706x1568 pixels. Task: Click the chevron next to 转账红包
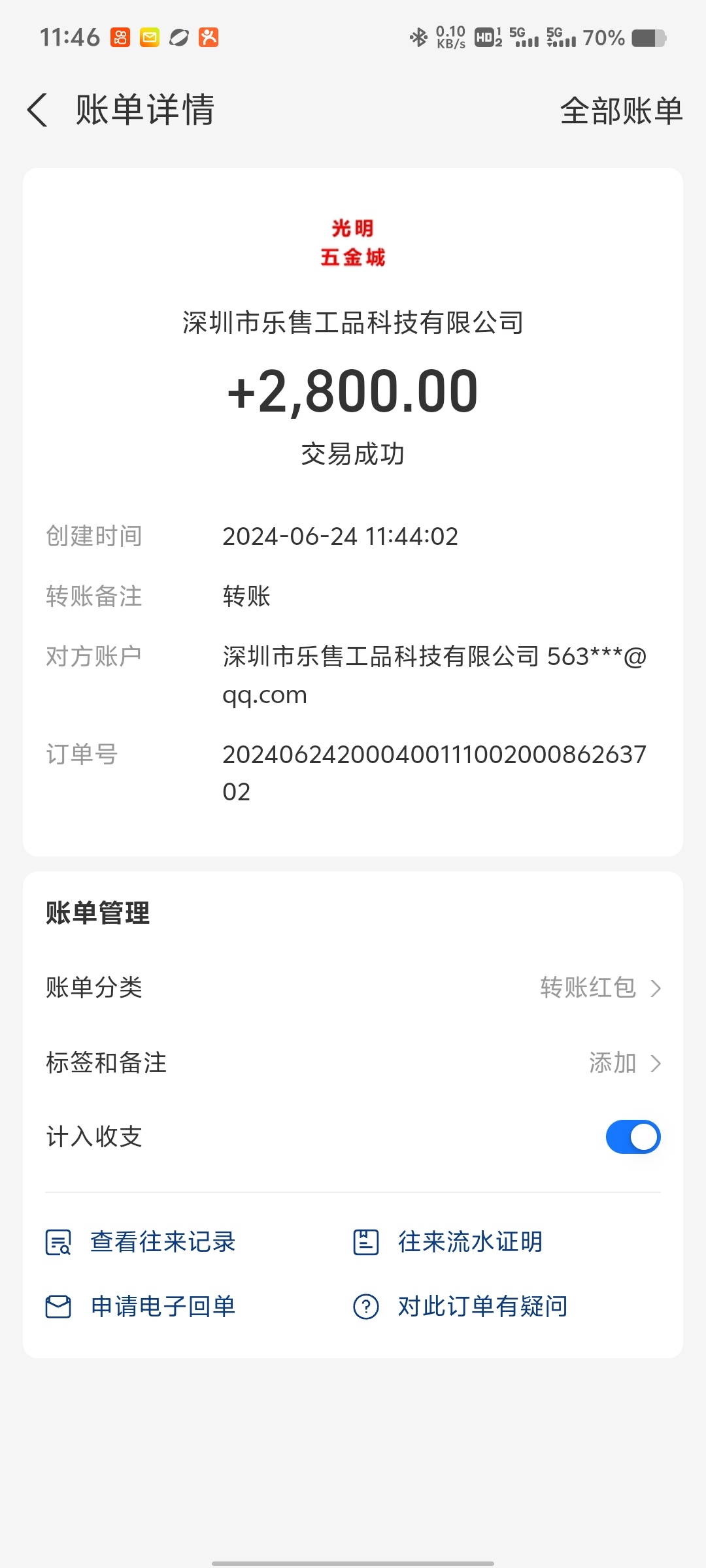click(x=657, y=988)
